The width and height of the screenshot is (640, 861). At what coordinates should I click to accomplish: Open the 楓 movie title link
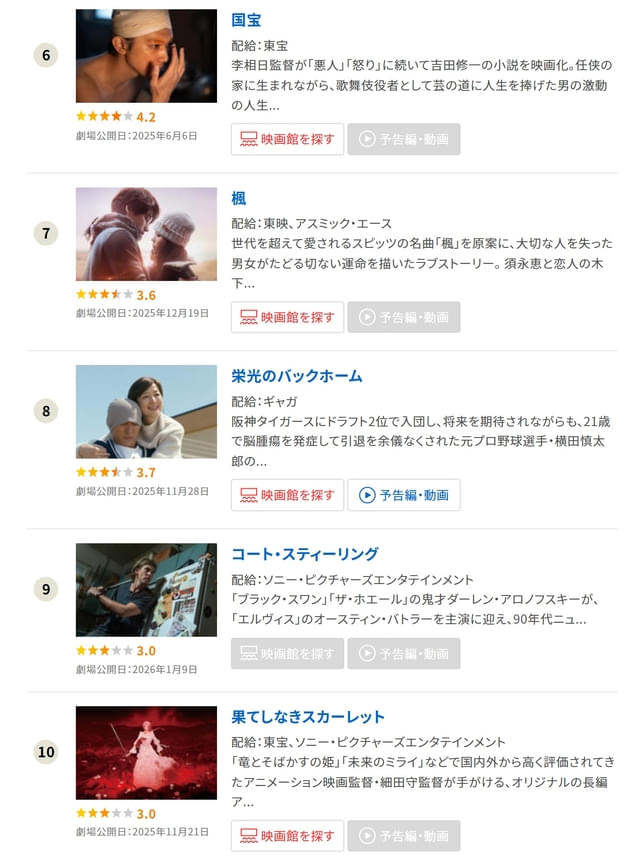pos(239,198)
